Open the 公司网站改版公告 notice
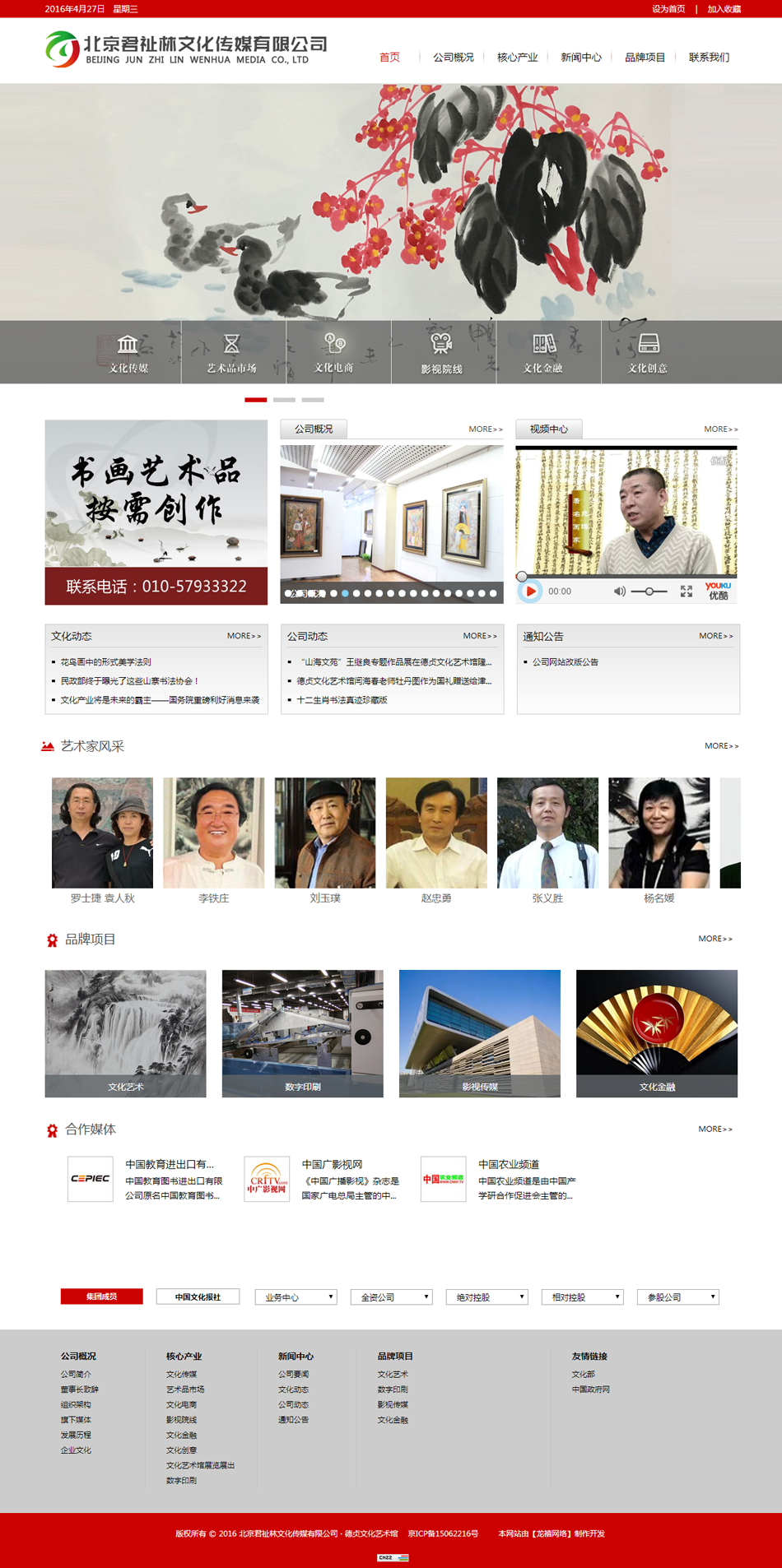Viewport: 782px width, 1568px height. [565, 662]
